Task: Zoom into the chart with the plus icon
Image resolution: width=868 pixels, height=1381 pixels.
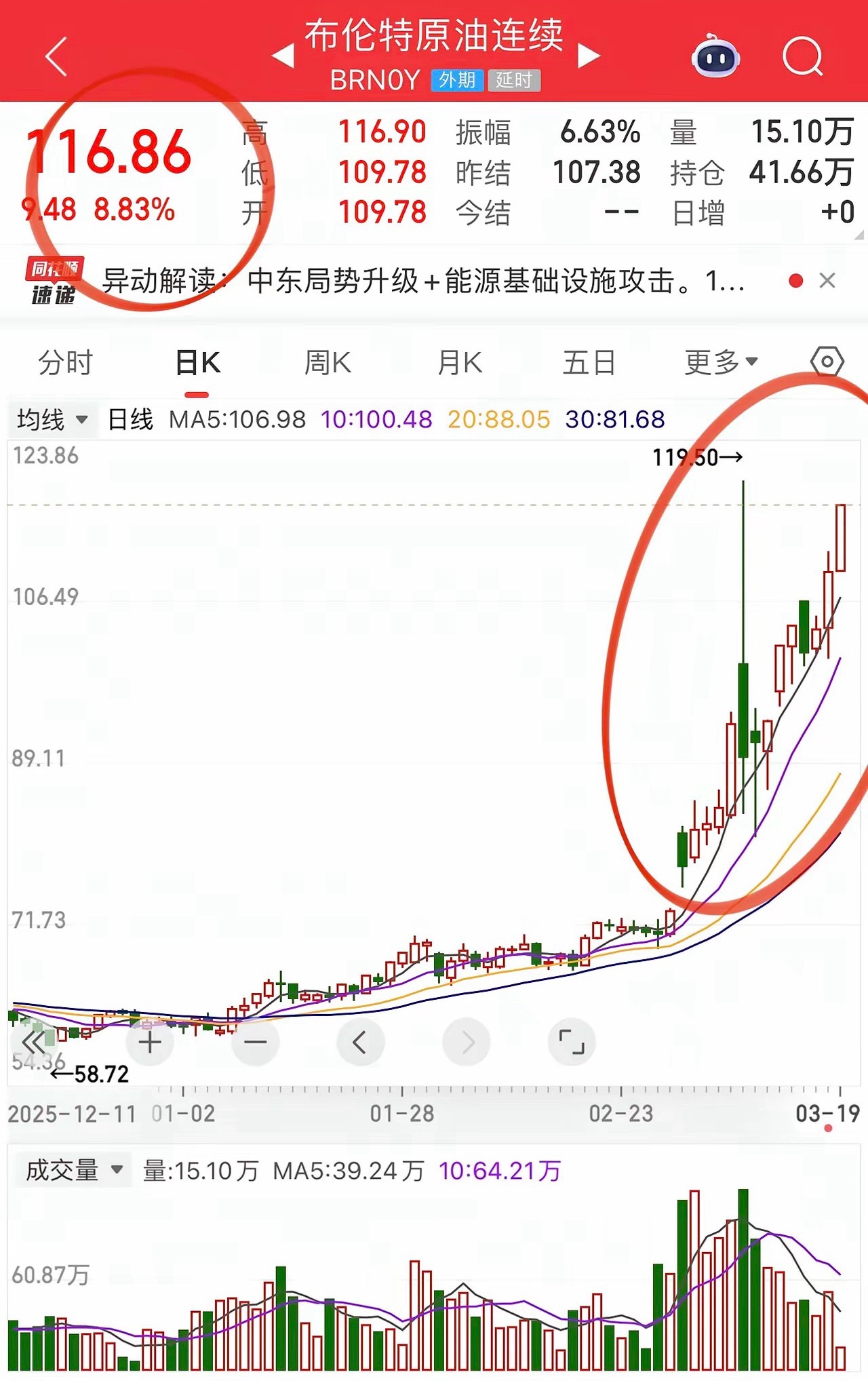Action: tap(149, 1043)
